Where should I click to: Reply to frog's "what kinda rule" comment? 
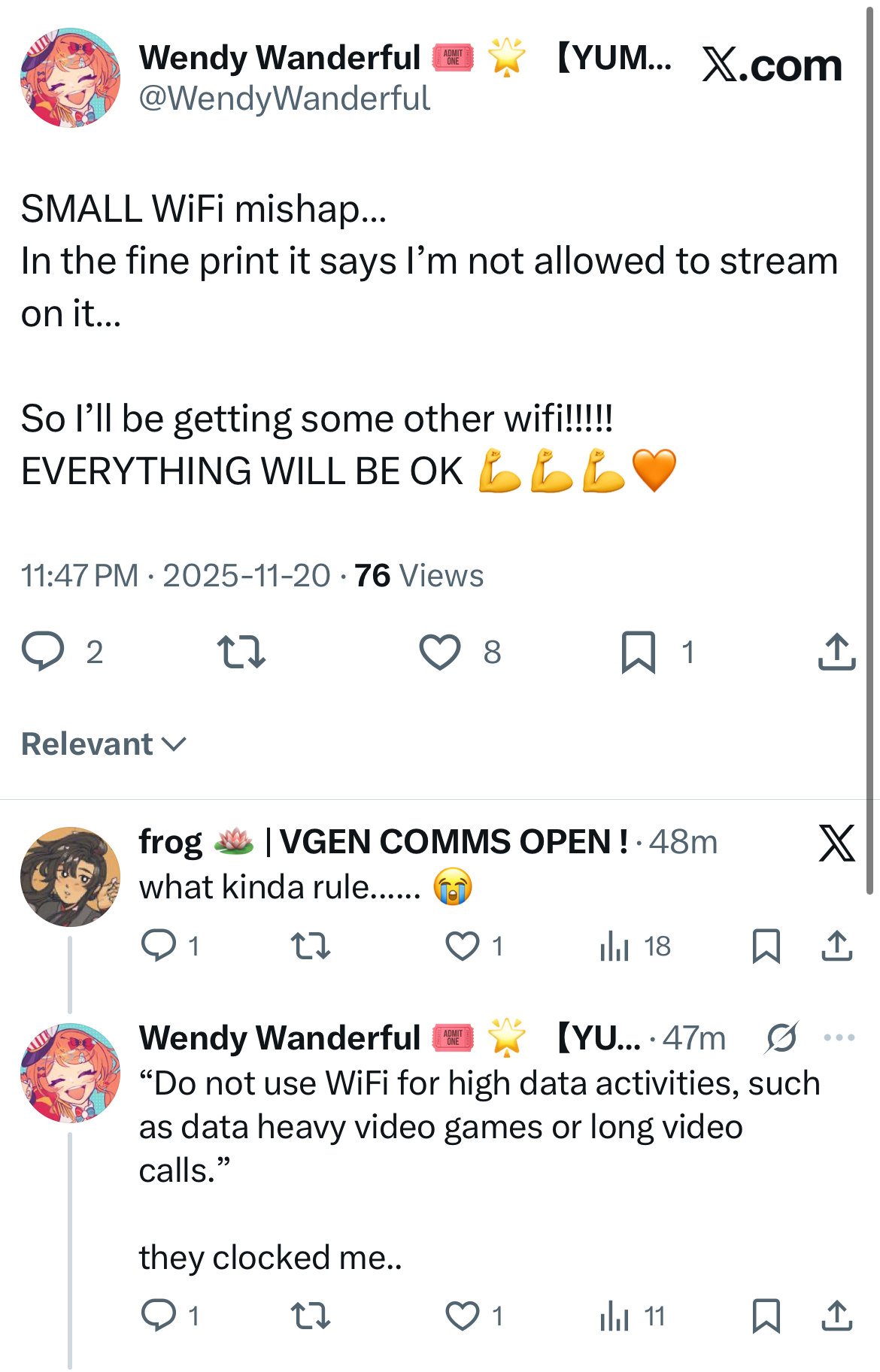(x=159, y=946)
